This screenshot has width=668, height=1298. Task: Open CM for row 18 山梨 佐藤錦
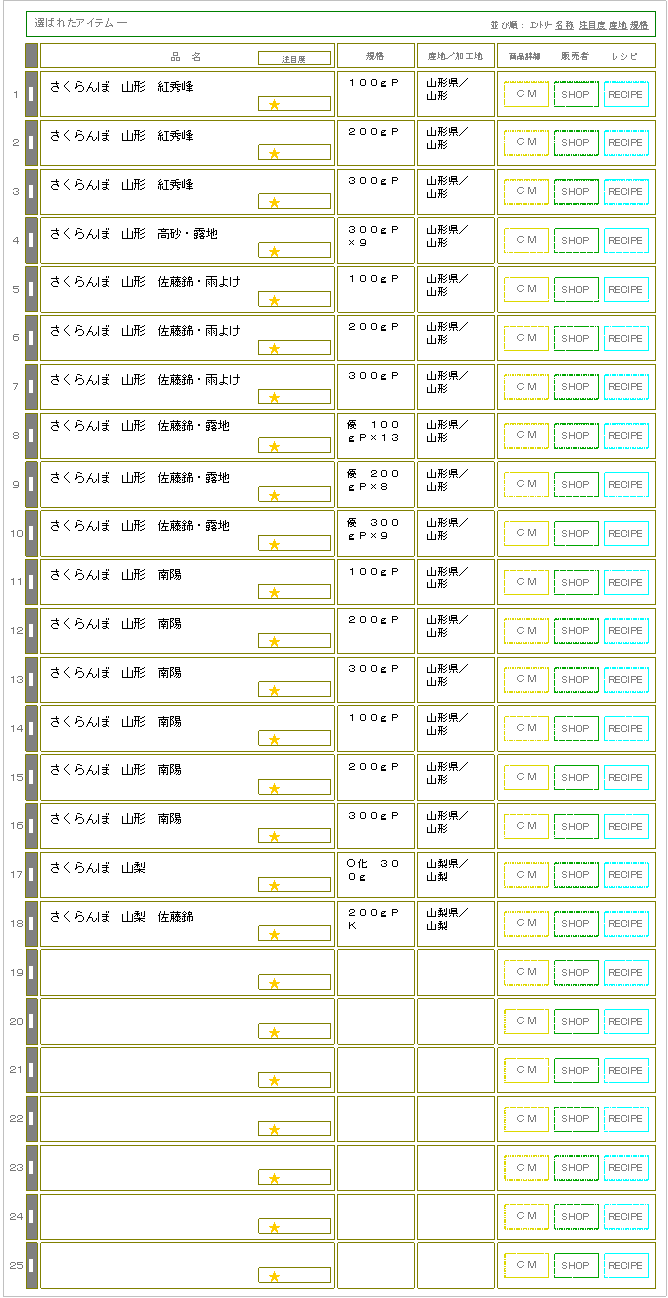point(526,924)
